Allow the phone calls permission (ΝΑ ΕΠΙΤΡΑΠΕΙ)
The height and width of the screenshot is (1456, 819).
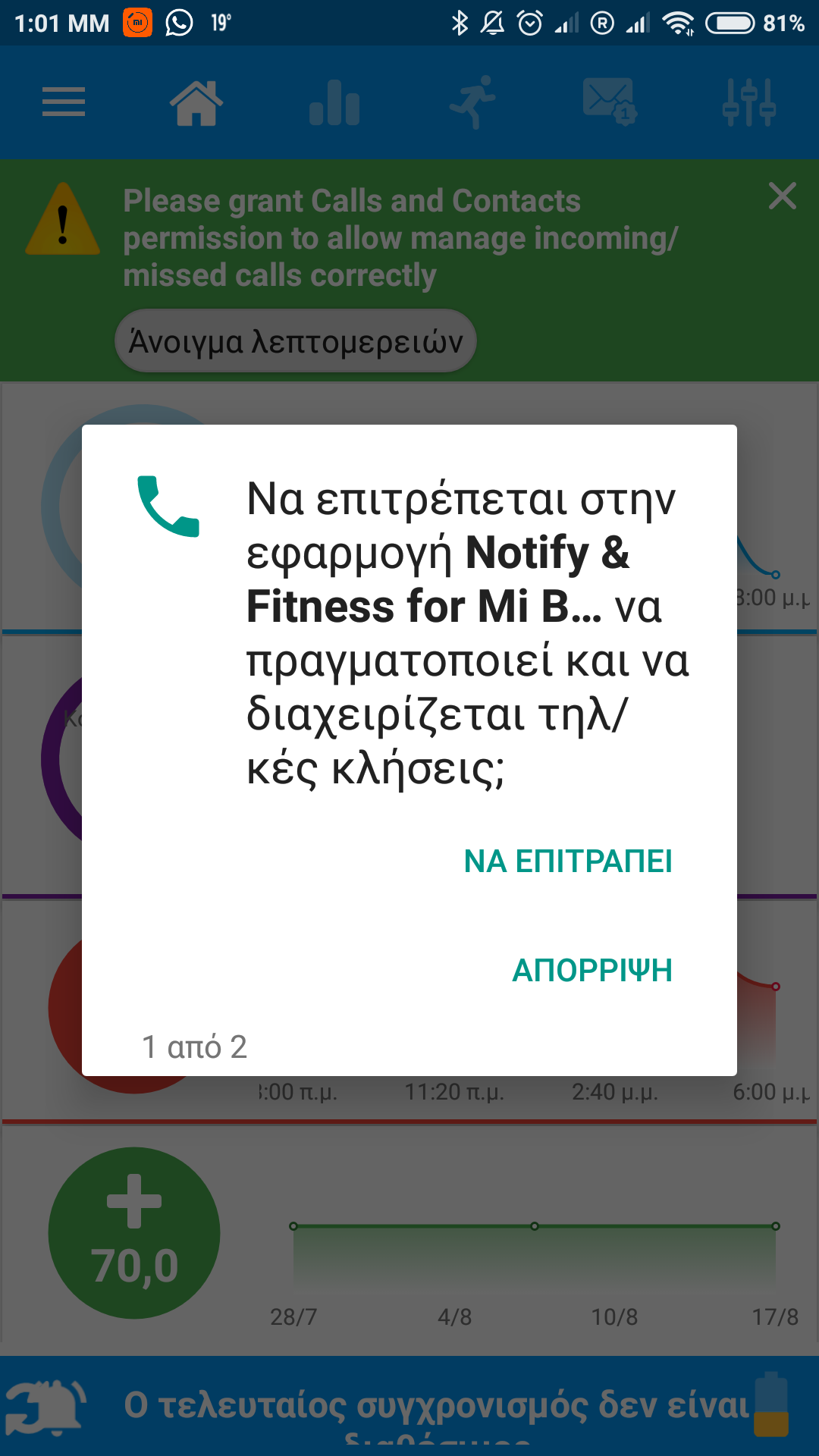pos(568,861)
